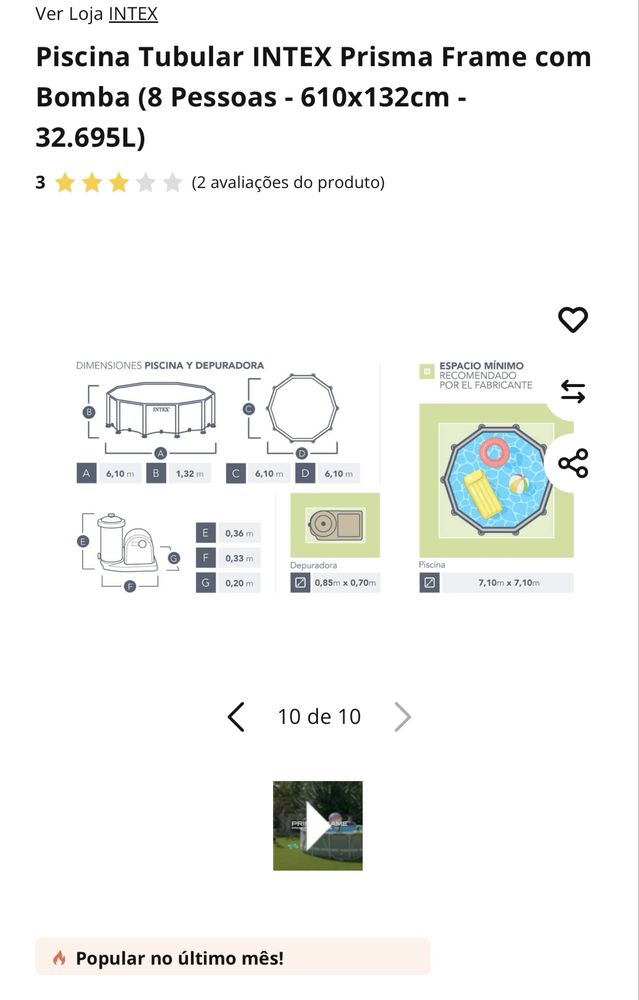The width and height of the screenshot is (639, 1000).
Task: Open the compare products icon
Action: pyautogui.click(x=572, y=392)
